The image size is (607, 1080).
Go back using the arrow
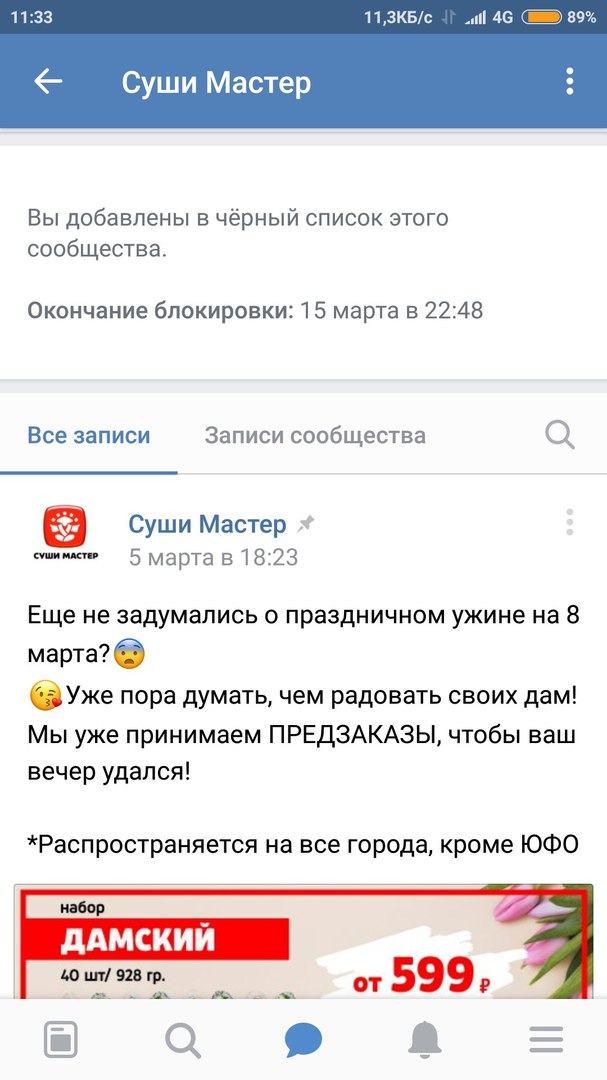pos(48,82)
